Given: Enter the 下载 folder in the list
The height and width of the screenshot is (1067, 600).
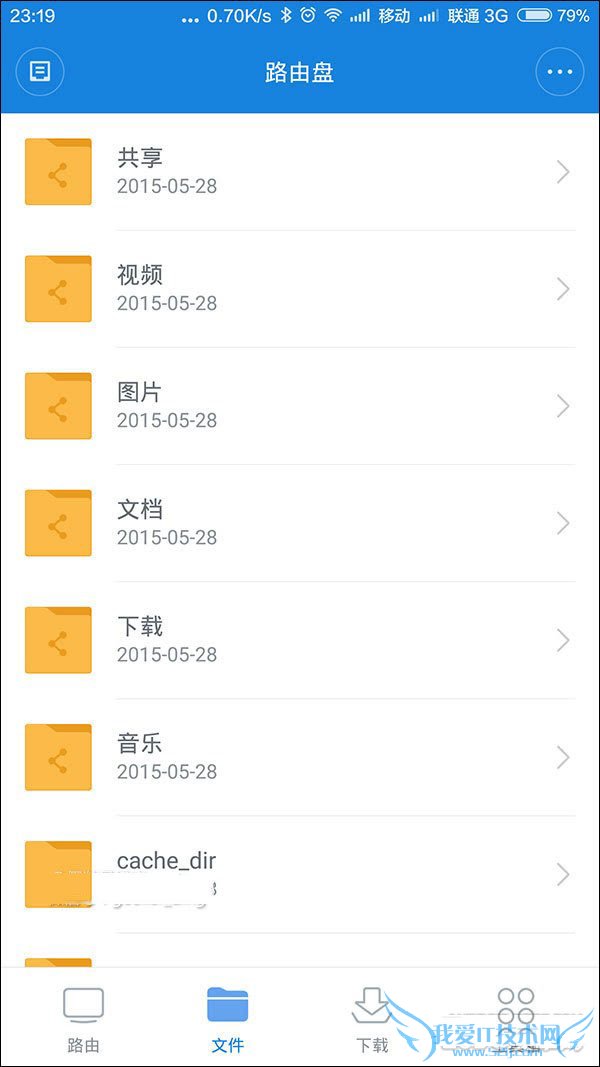Looking at the screenshot, I should (300, 640).
